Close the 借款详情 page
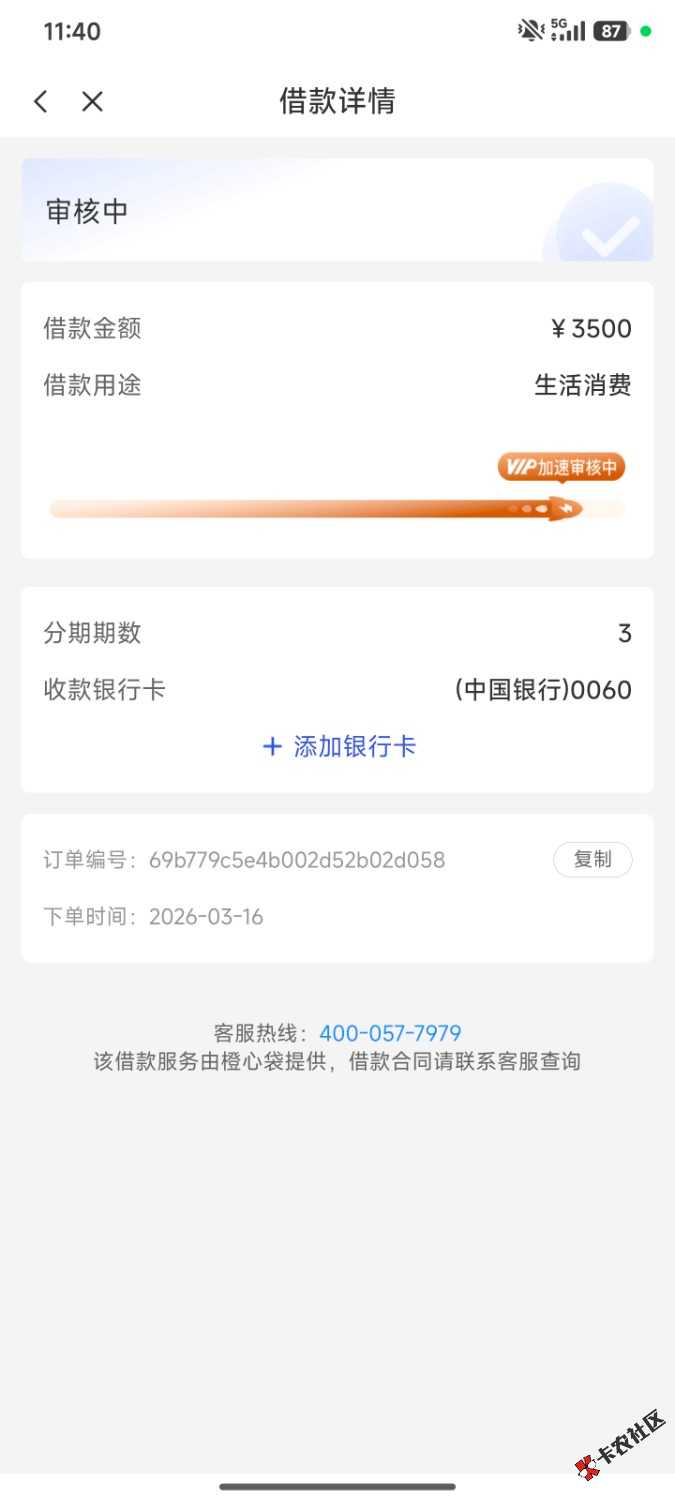This screenshot has width=675, height=1500. pyautogui.click(x=92, y=101)
